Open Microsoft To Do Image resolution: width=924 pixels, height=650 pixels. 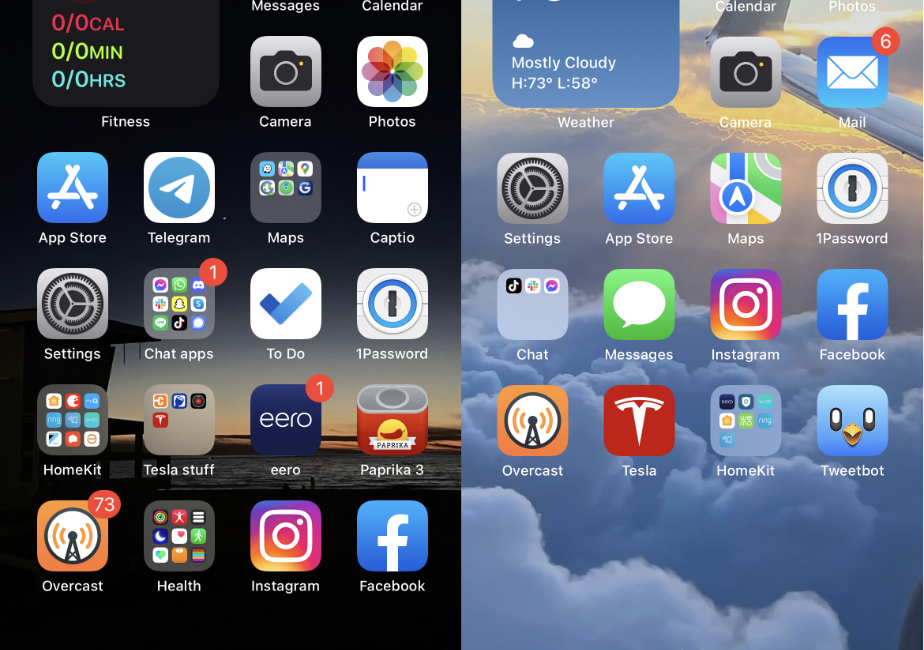click(x=285, y=304)
